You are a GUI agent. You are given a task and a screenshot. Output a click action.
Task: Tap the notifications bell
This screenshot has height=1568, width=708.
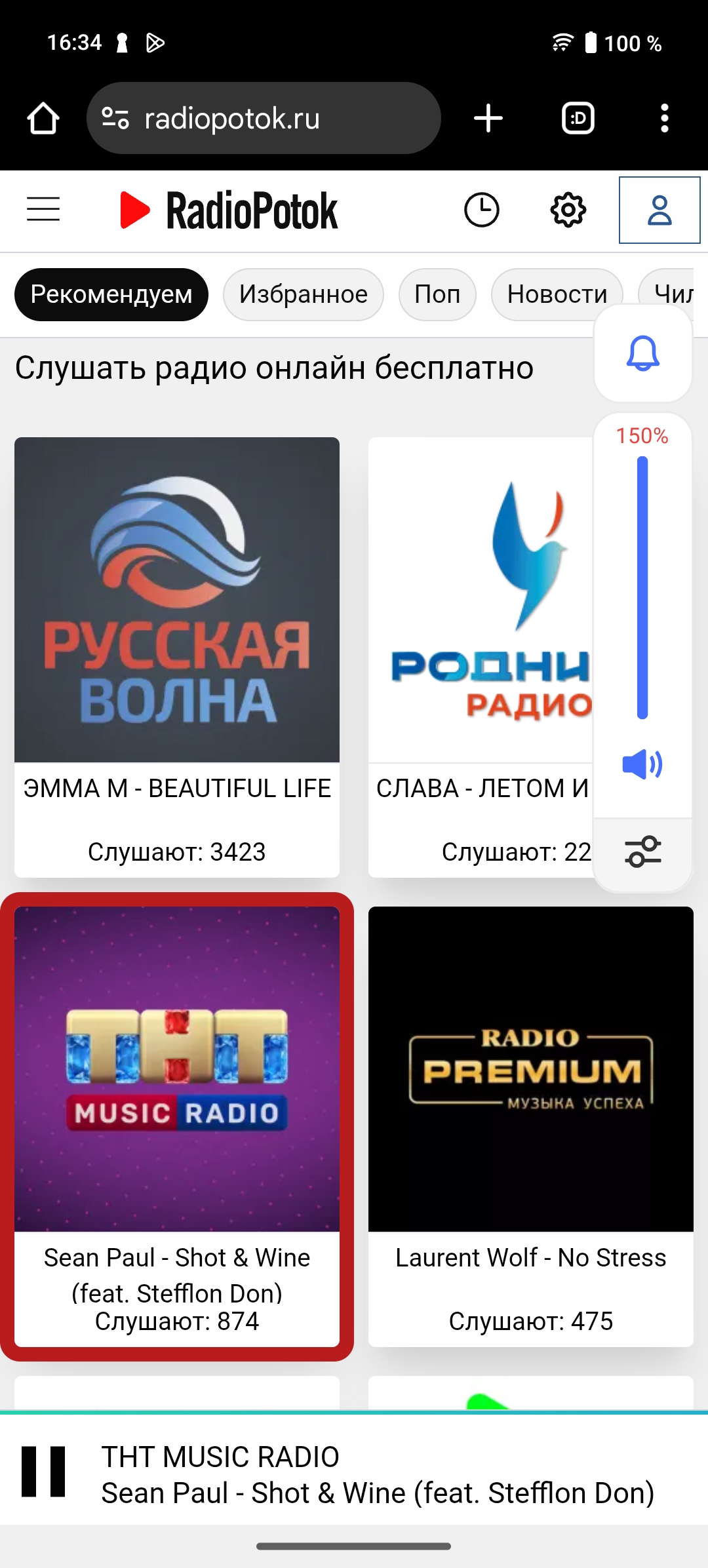click(x=643, y=353)
